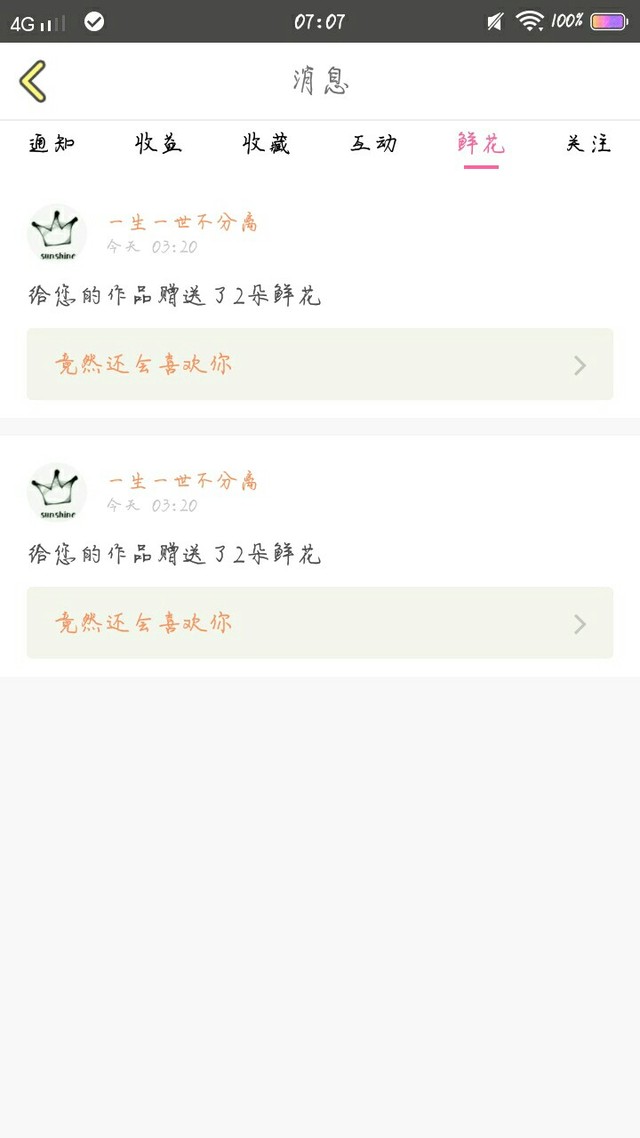This screenshot has height=1138, width=640.
Task: Select the 鲜花 tab
Action: pyautogui.click(x=481, y=144)
